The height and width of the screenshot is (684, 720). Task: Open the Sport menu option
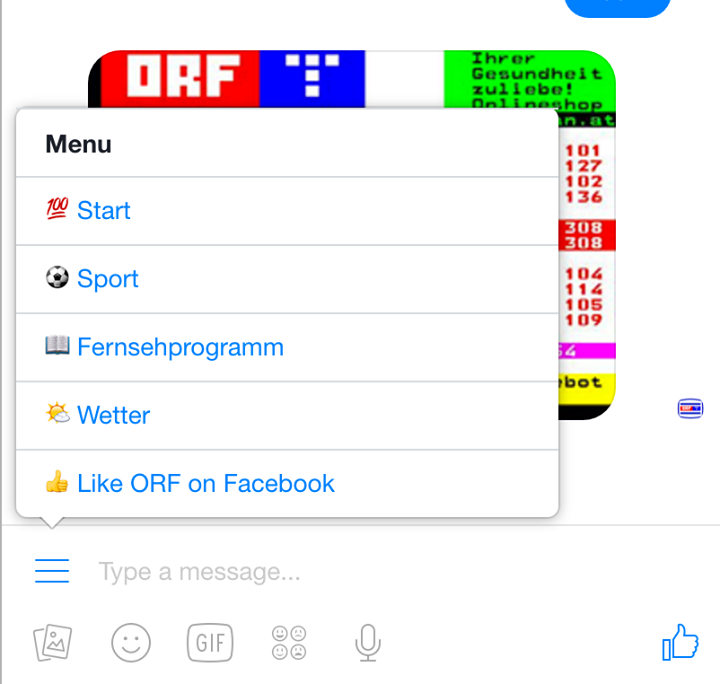coord(108,279)
